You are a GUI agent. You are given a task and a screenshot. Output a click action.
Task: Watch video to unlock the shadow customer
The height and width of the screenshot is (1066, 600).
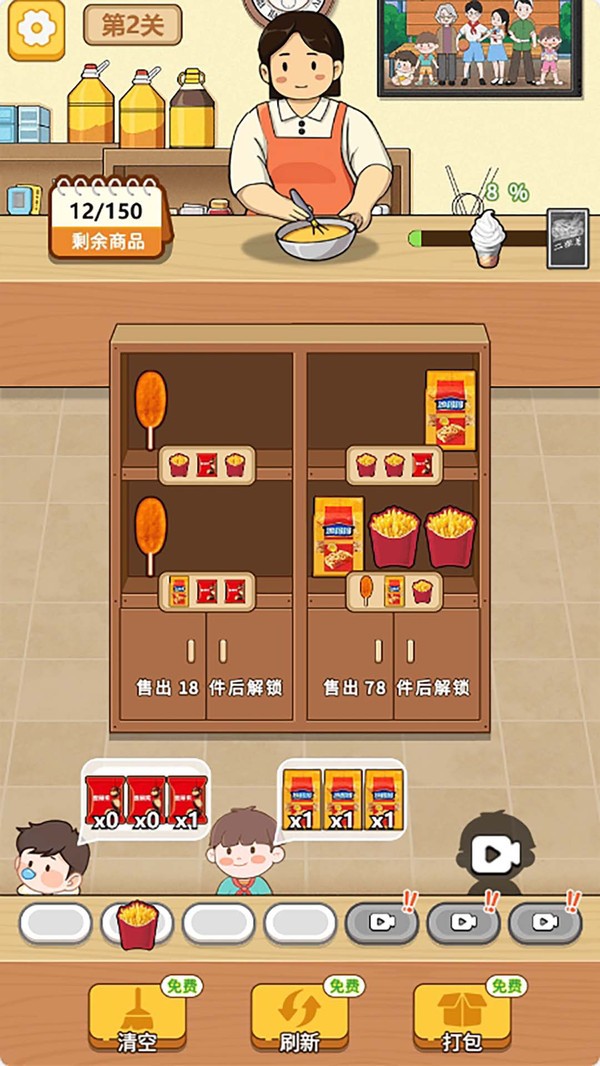click(492, 855)
